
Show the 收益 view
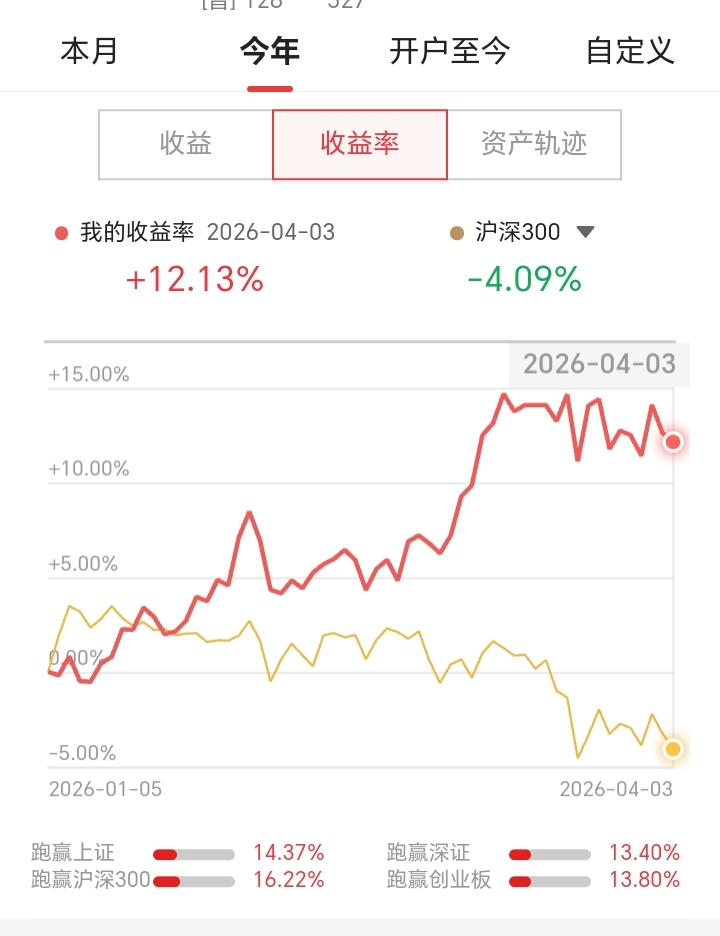click(186, 144)
